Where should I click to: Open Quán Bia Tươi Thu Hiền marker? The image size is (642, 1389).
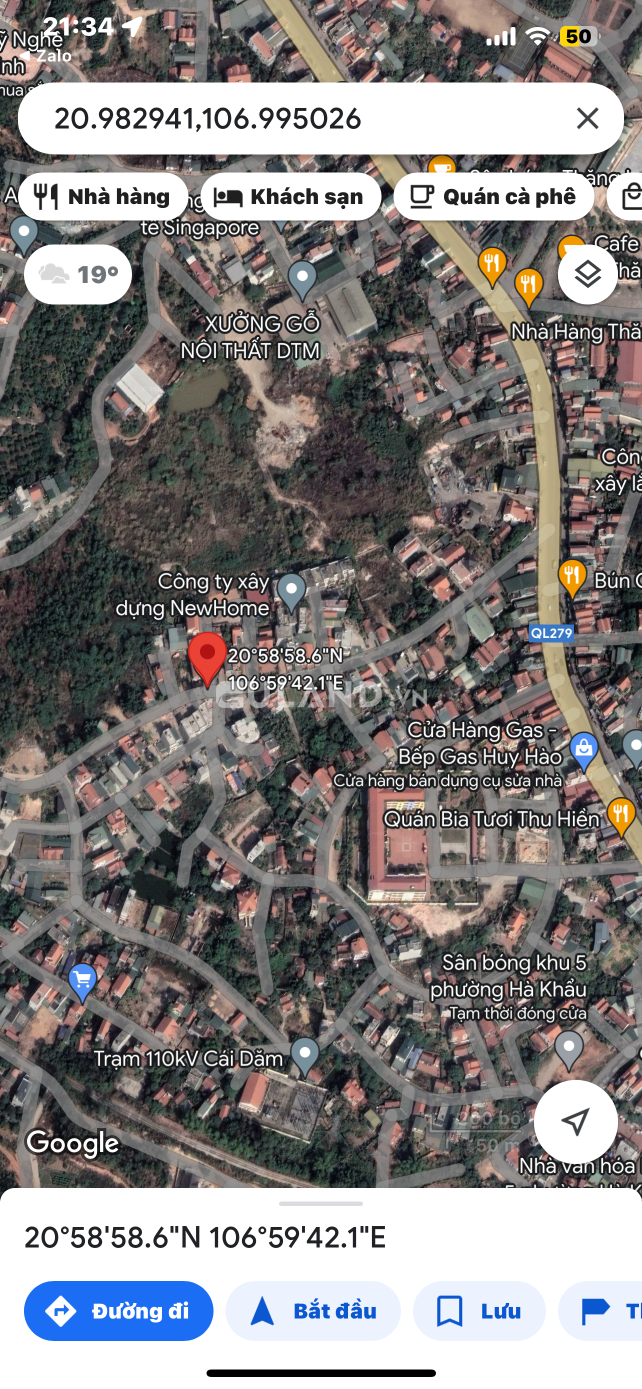[x=620, y=815]
